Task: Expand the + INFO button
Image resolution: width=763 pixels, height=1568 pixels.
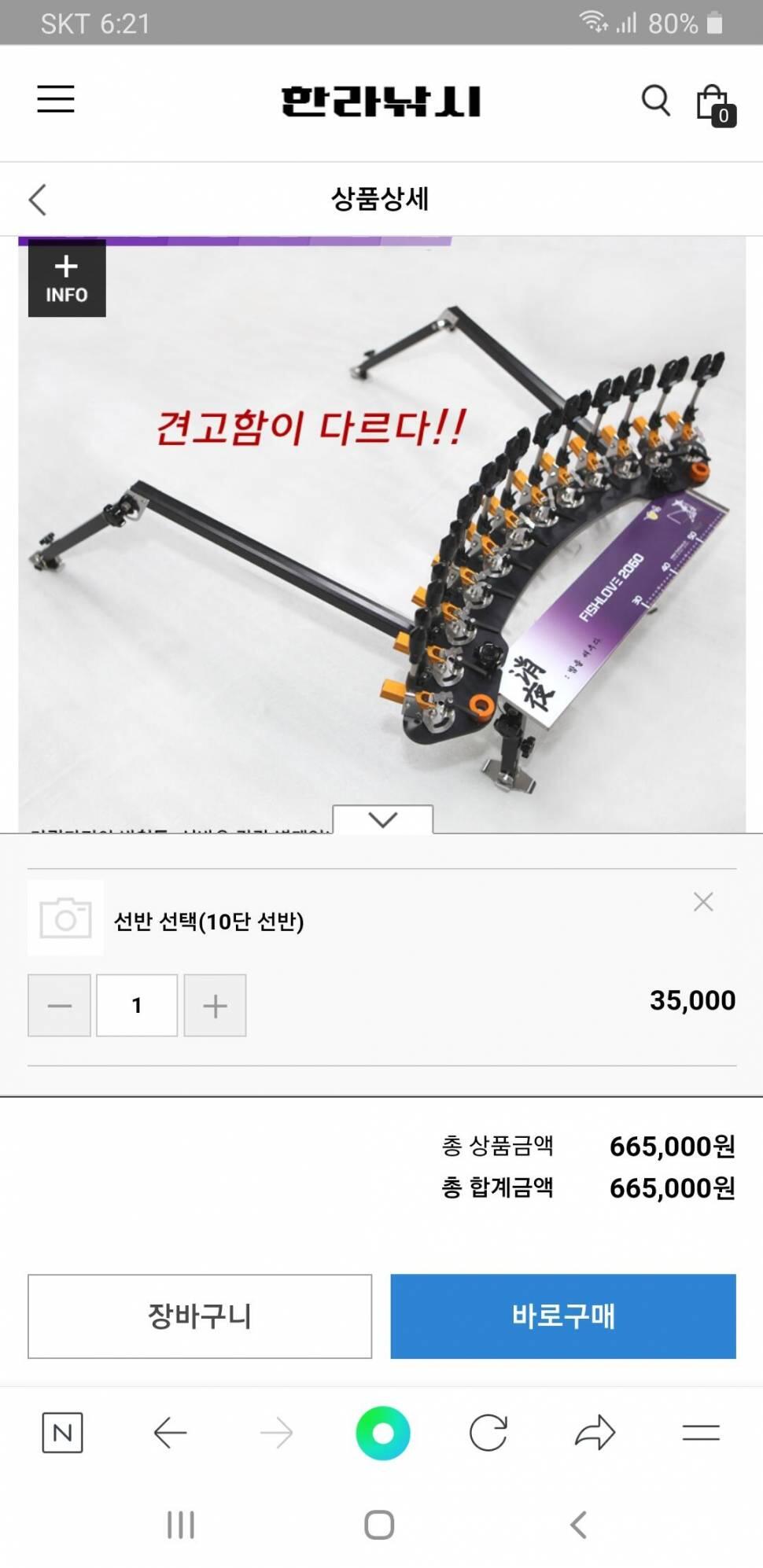Action: (x=67, y=278)
